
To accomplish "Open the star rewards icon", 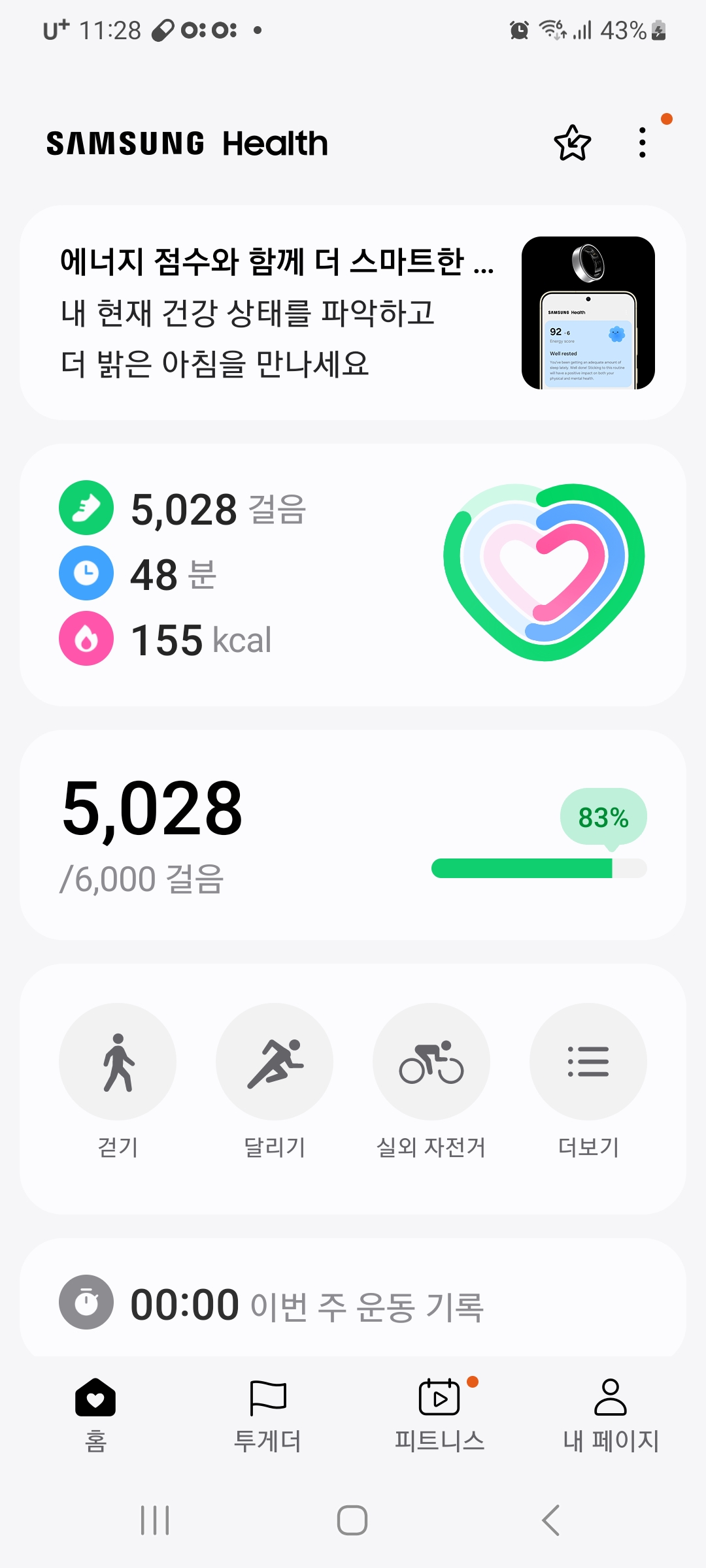I will (572, 143).
